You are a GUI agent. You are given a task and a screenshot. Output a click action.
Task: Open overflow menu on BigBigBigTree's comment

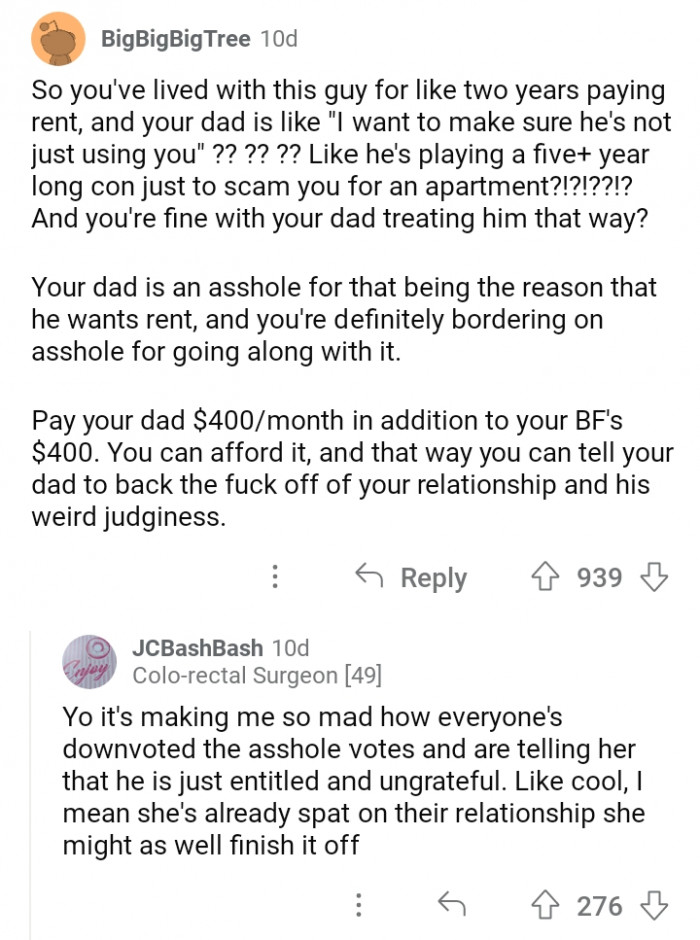pos(277,577)
